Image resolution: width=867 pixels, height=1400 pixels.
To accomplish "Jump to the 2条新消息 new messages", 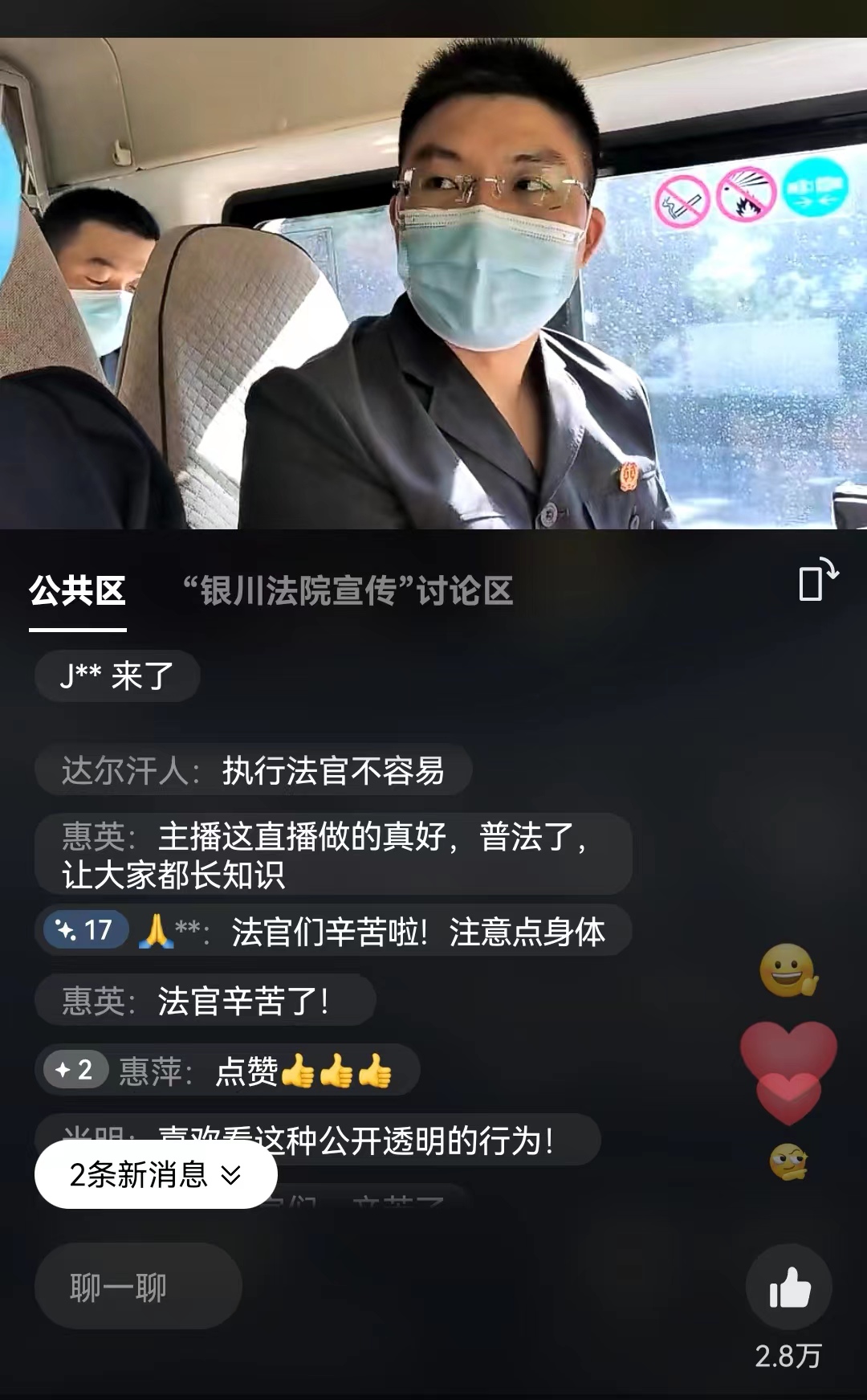I will pyautogui.click(x=156, y=1175).
